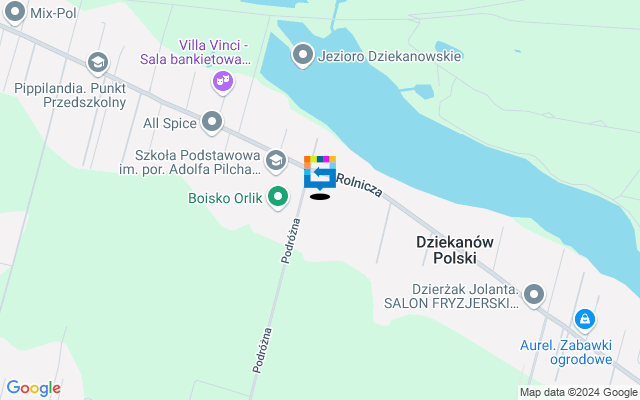Select the All Spice place marker
The image size is (640, 400).
[x=212, y=123]
